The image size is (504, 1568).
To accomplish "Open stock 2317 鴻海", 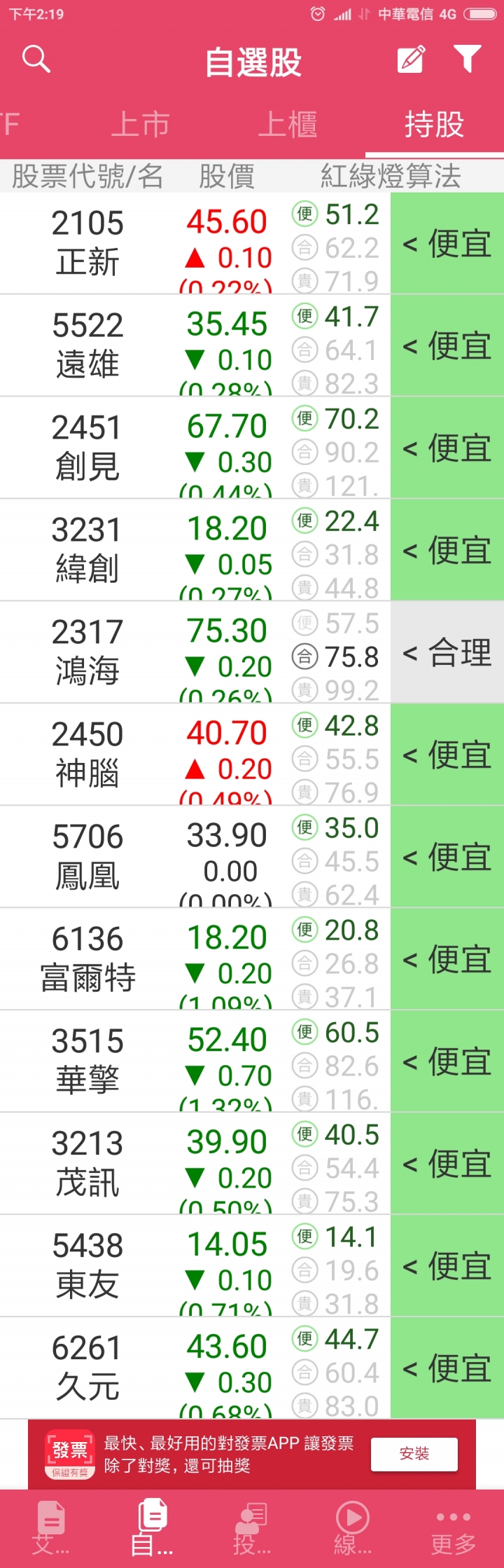I will pyautogui.click(x=252, y=652).
